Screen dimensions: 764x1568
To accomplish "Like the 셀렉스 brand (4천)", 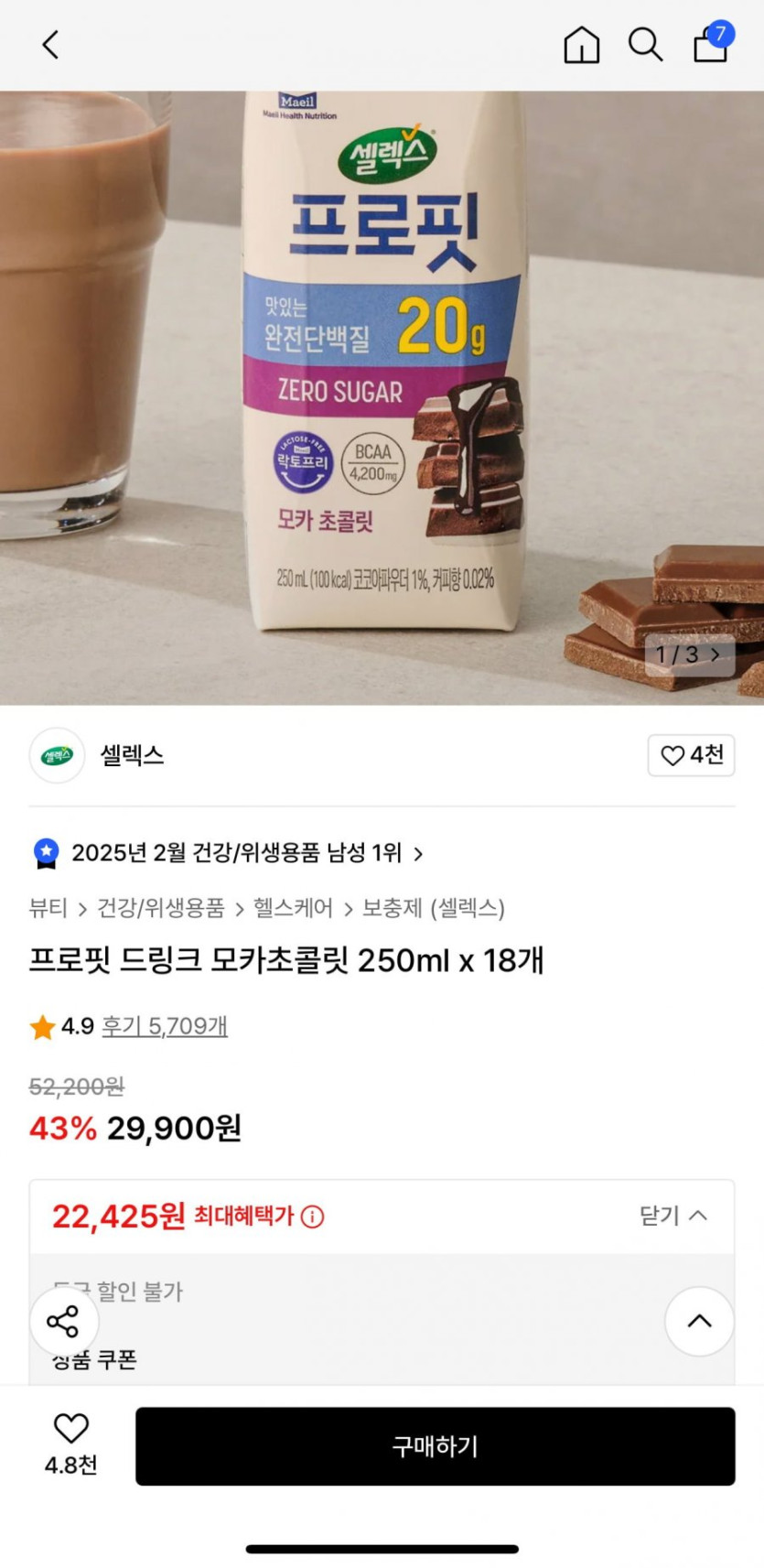I will click(x=691, y=755).
